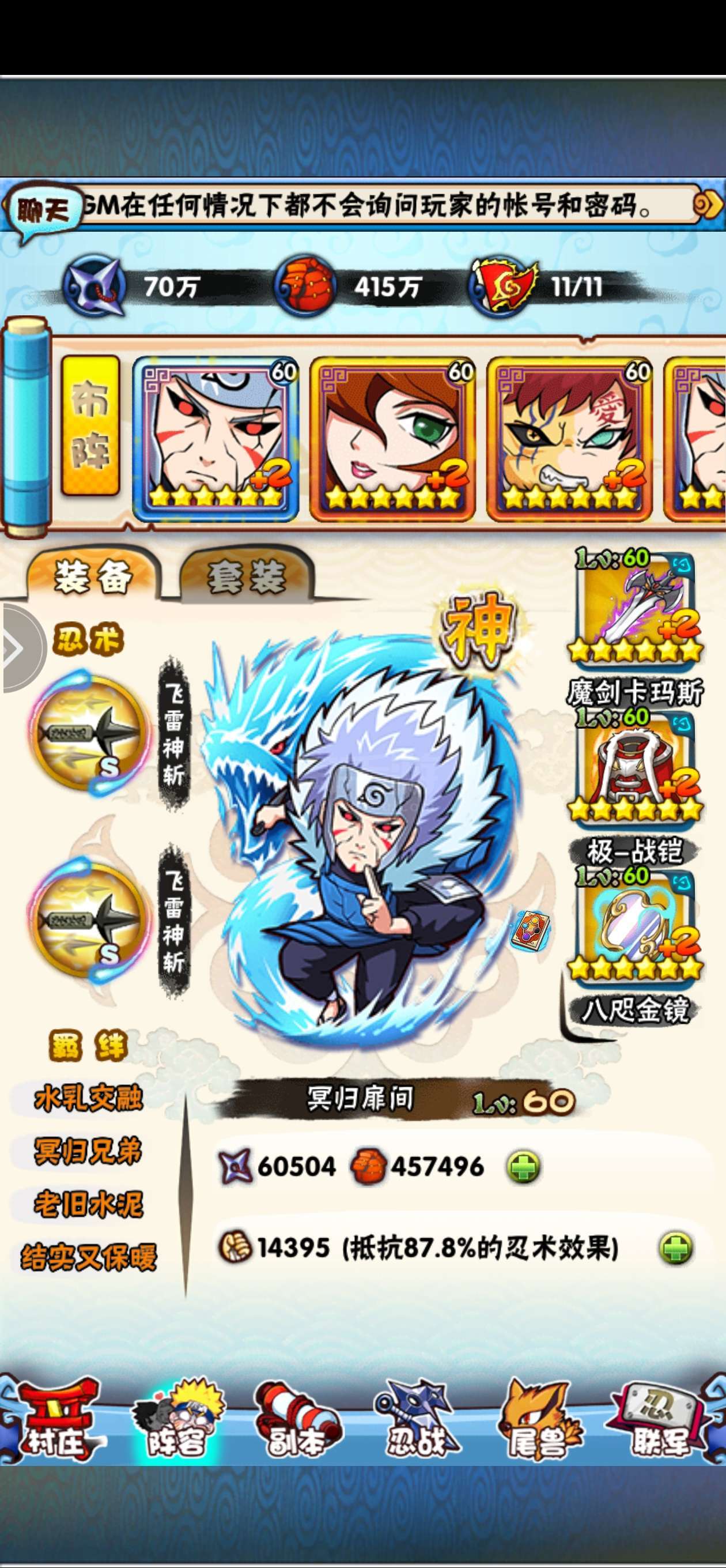
Task: Switch to the 套装 tab
Action: (246, 576)
